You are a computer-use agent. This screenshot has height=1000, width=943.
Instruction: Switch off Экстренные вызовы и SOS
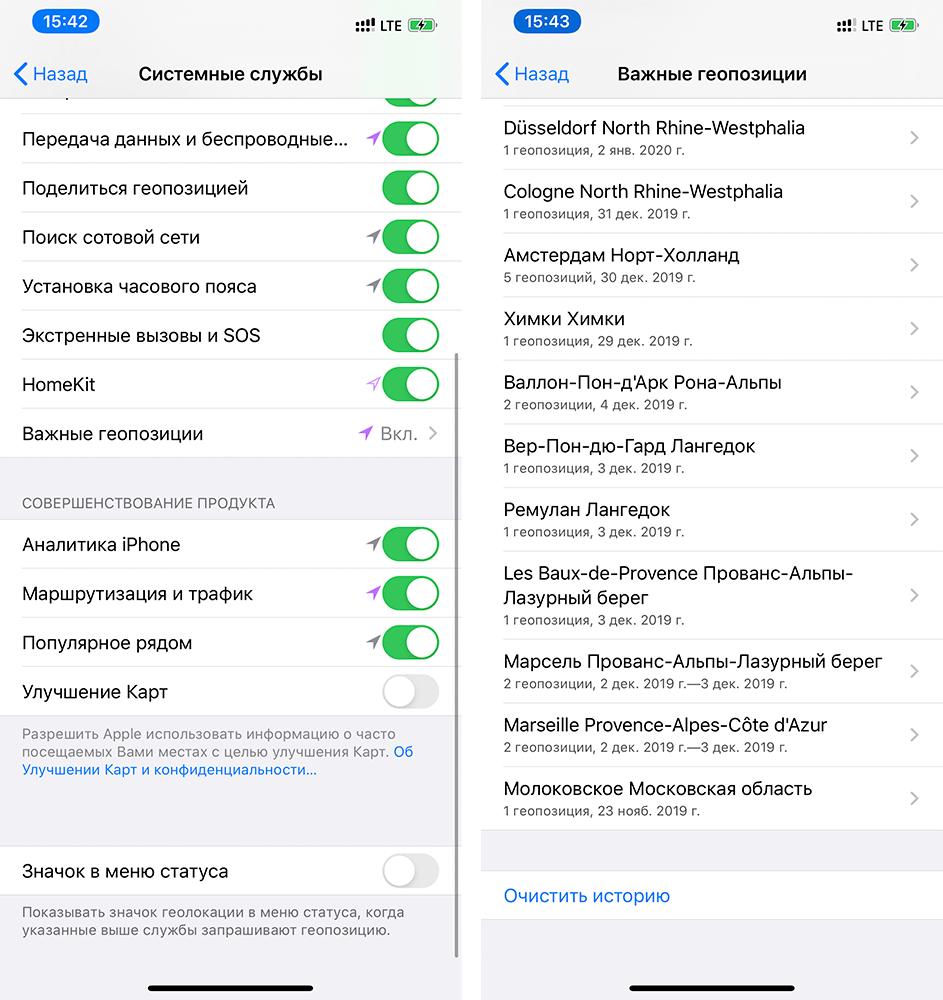point(410,335)
